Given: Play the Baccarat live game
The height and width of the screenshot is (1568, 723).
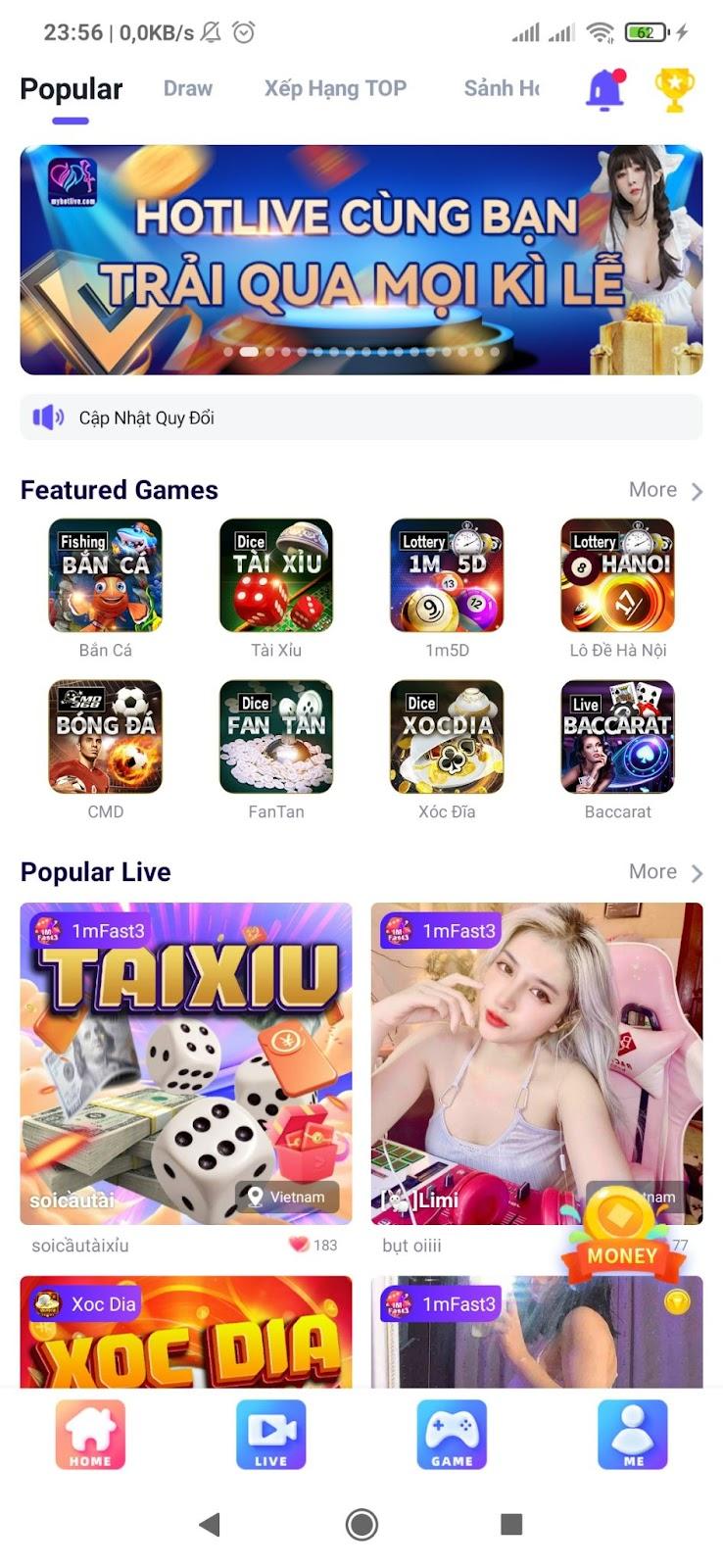Looking at the screenshot, I should click(617, 737).
